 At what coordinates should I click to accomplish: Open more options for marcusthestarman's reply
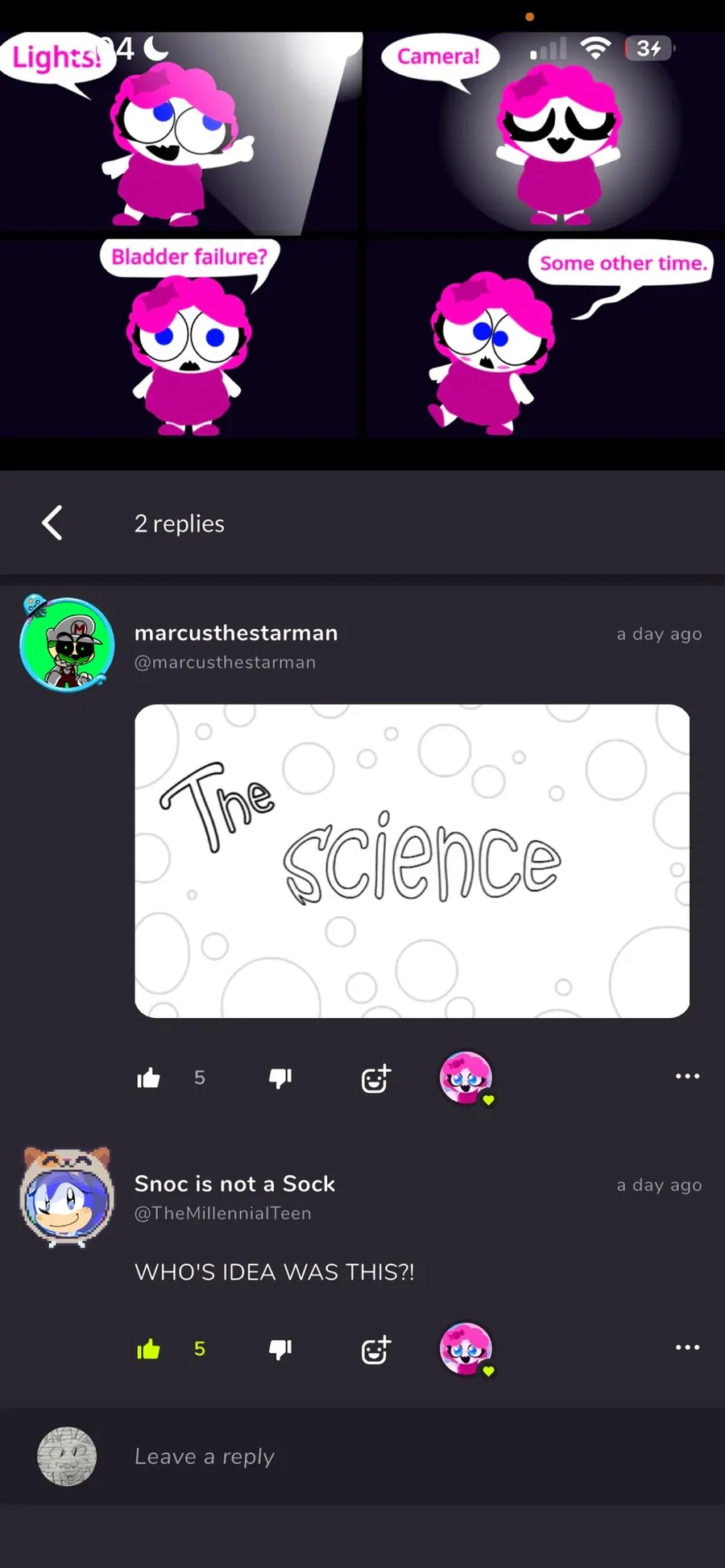[x=686, y=1076]
